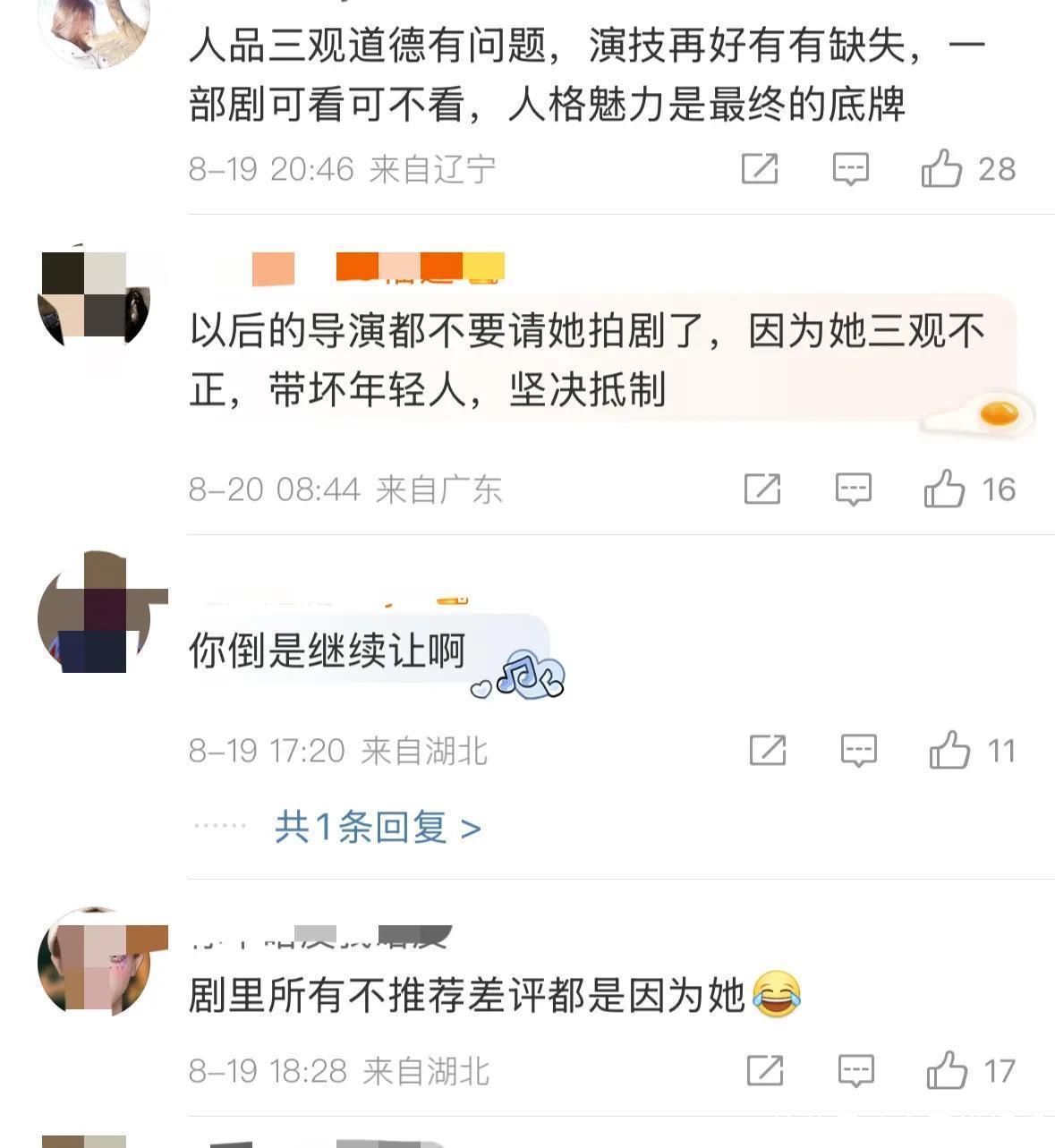Image resolution: width=1055 pixels, height=1148 pixels.
Task: Reply to the comment posted 8-19 20:46
Action: click(x=850, y=168)
